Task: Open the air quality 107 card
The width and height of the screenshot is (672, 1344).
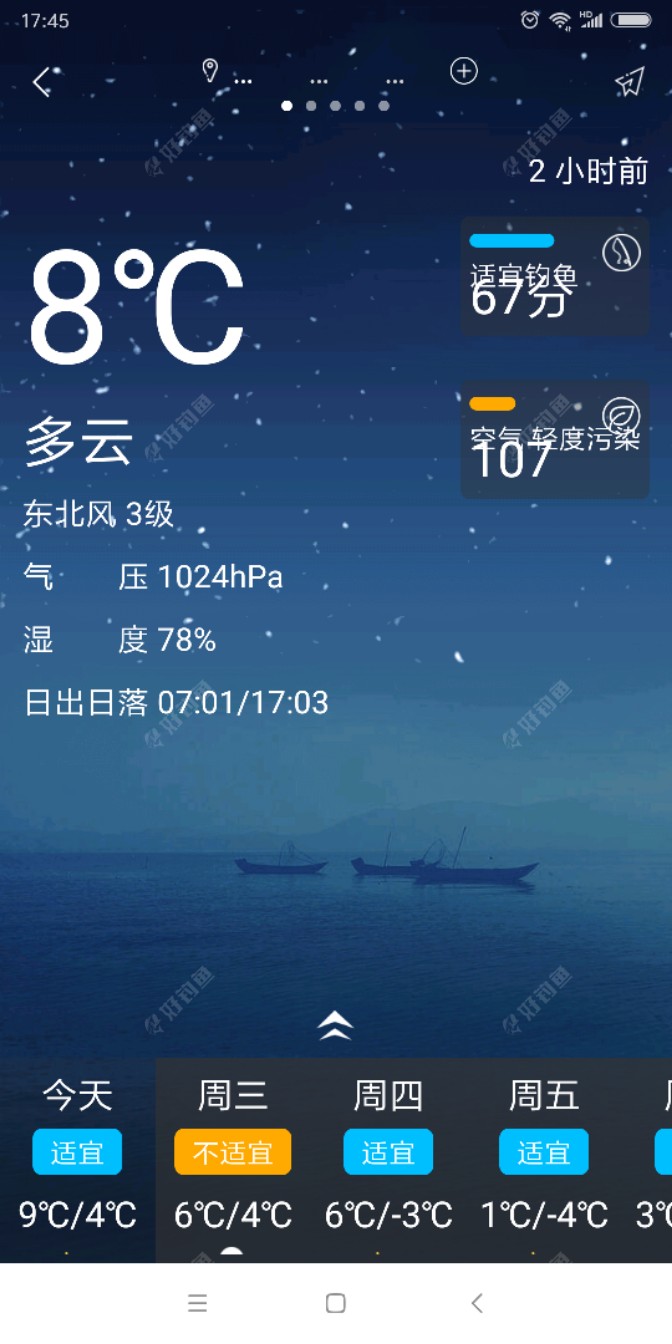Action: tap(554, 440)
